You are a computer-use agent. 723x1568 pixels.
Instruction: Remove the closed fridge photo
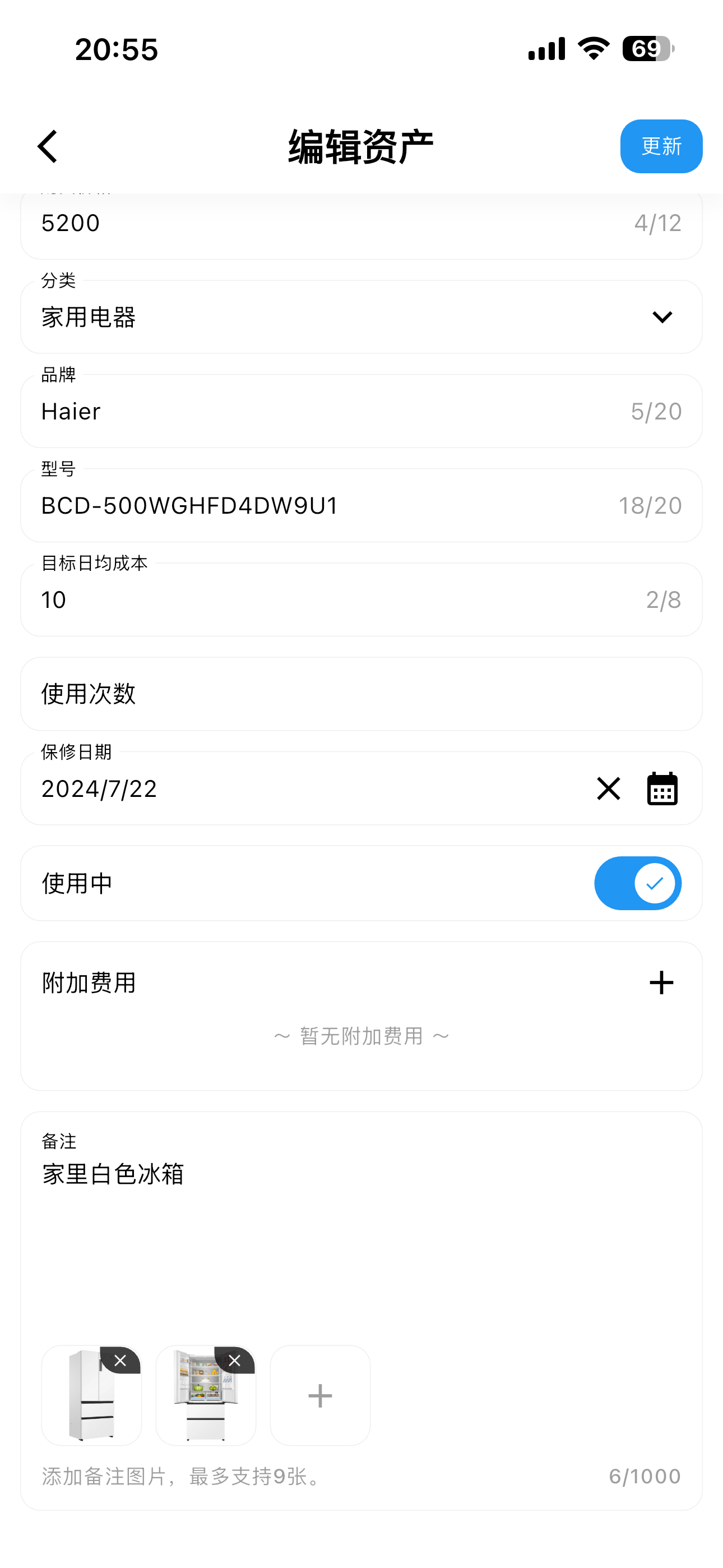click(121, 1361)
